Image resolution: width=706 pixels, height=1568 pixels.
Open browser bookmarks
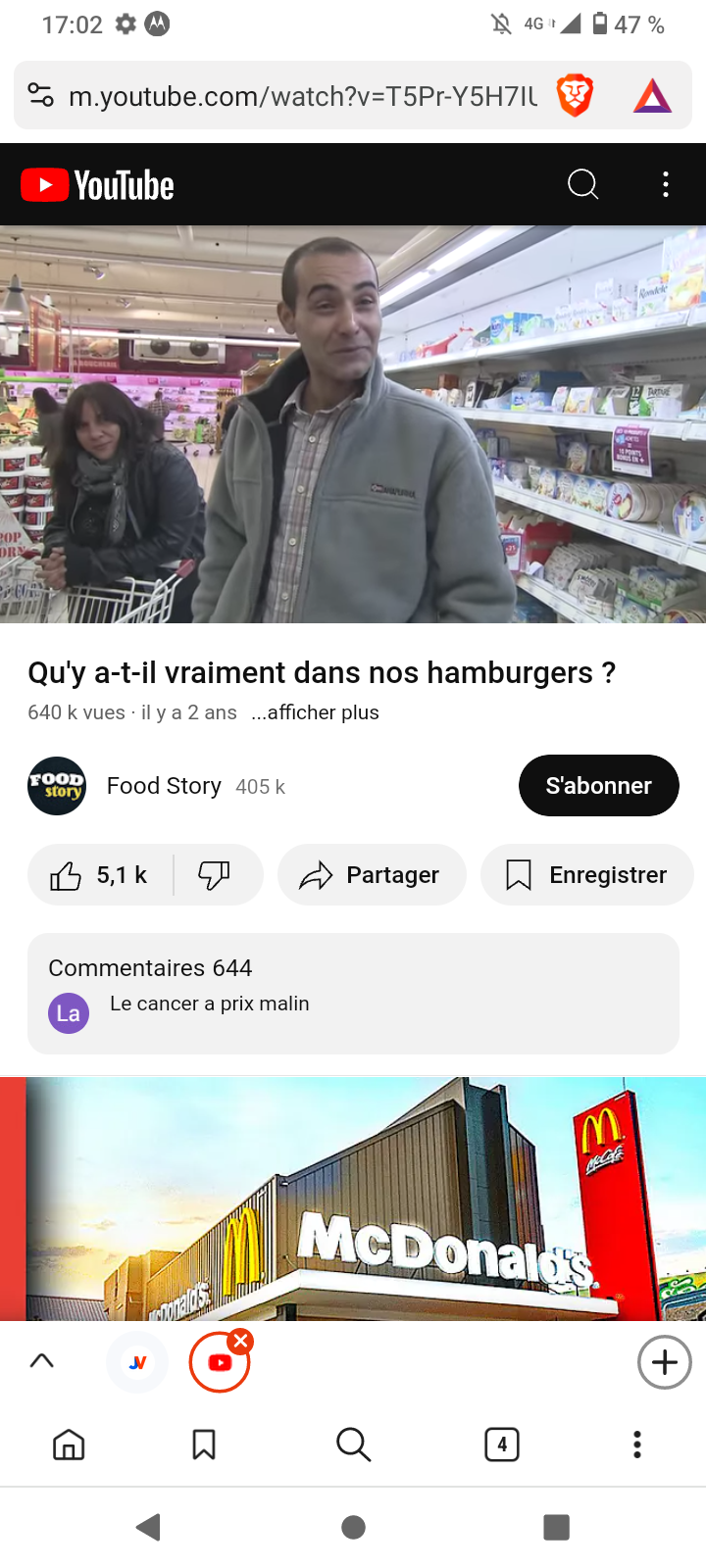204,1445
